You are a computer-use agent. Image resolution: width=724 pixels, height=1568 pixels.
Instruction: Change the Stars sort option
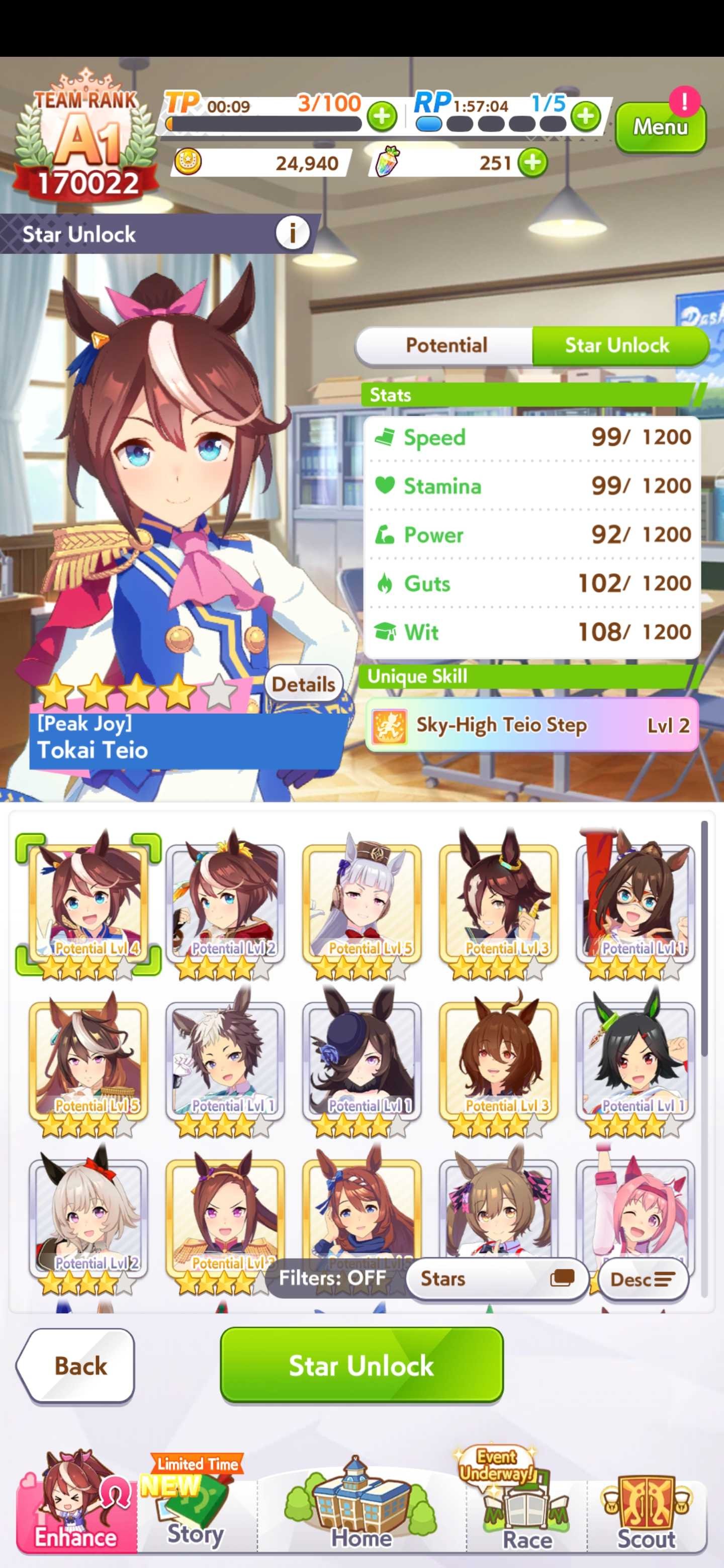click(496, 1278)
